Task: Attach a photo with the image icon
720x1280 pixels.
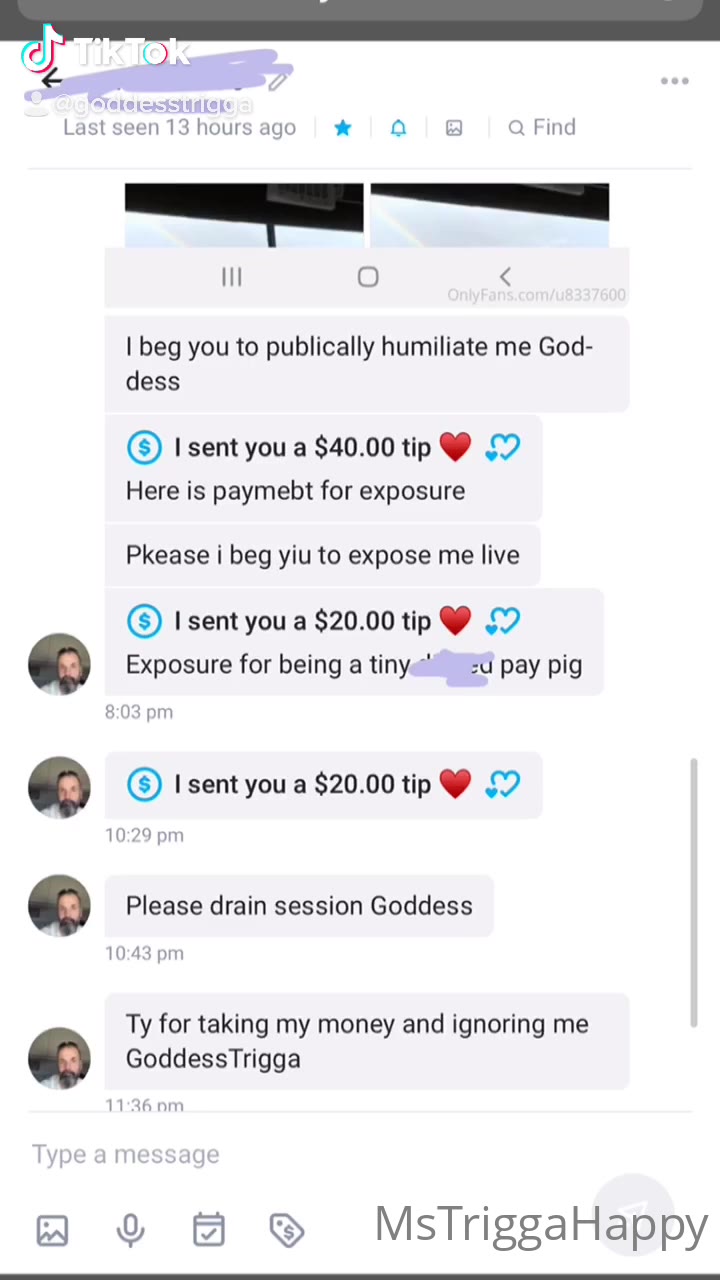Action: (x=52, y=1230)
